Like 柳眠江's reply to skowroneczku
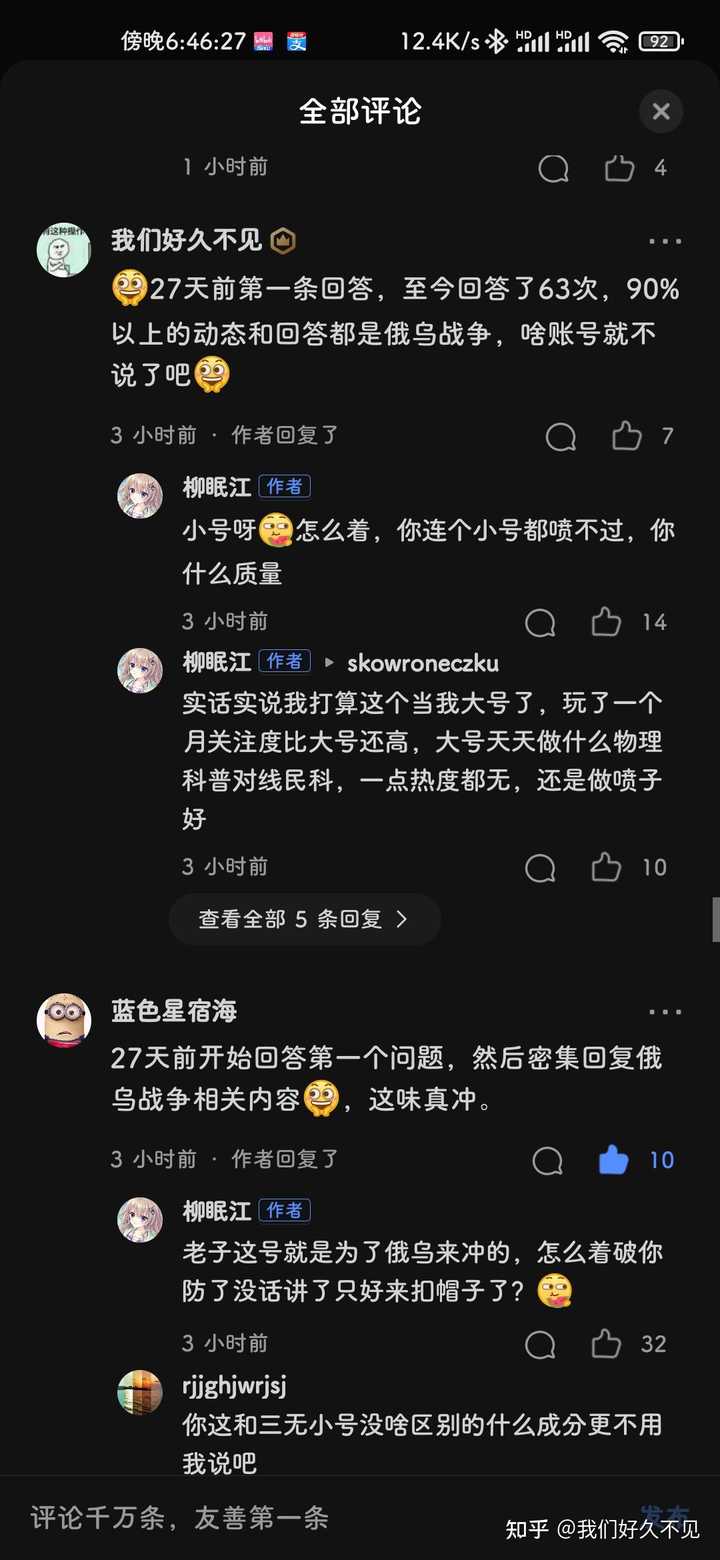The height and width of the screenshot is (1560, 720). pos(606,867)
